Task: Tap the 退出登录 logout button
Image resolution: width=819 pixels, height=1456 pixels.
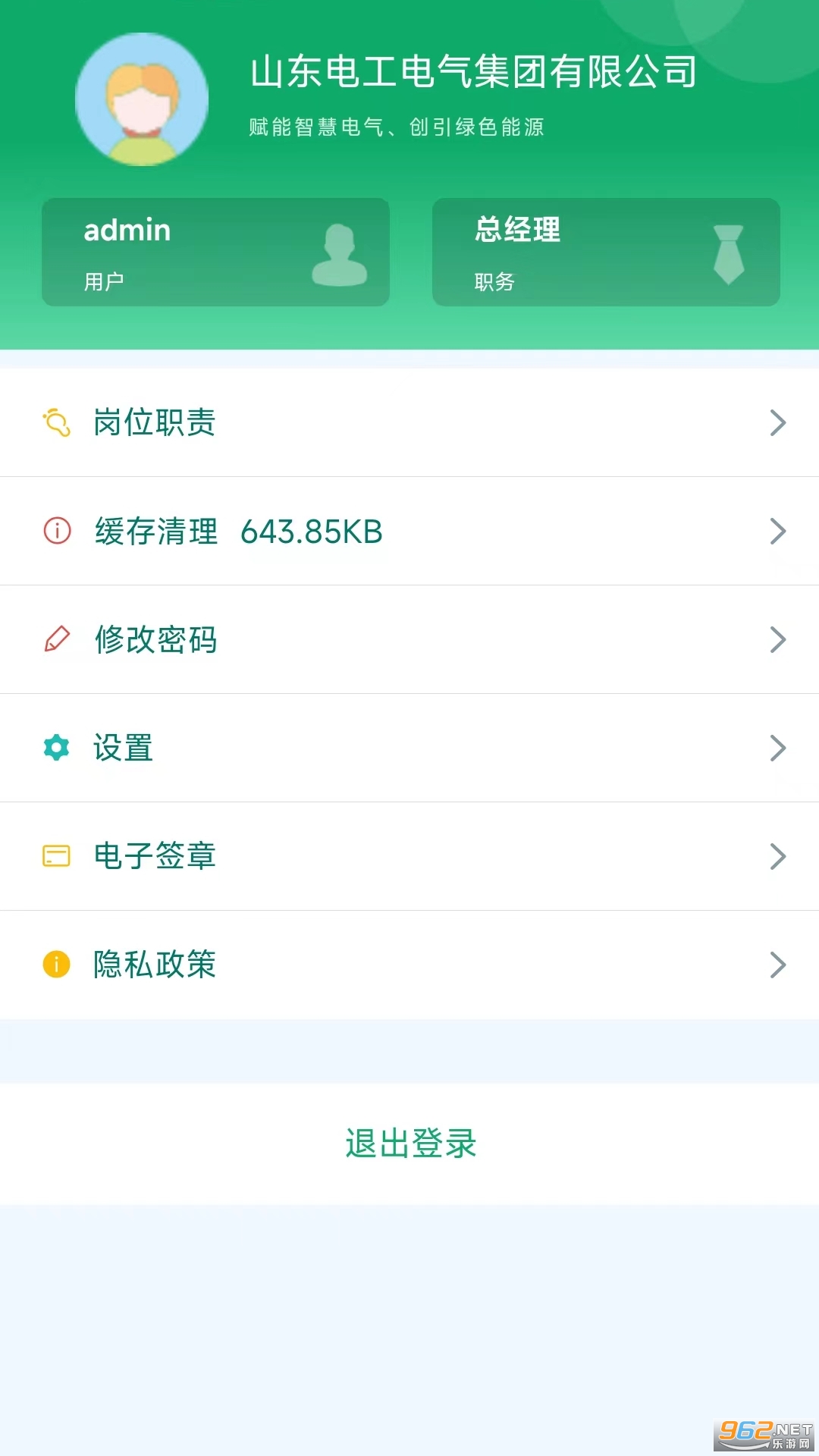Action: tap(409, 1145)
